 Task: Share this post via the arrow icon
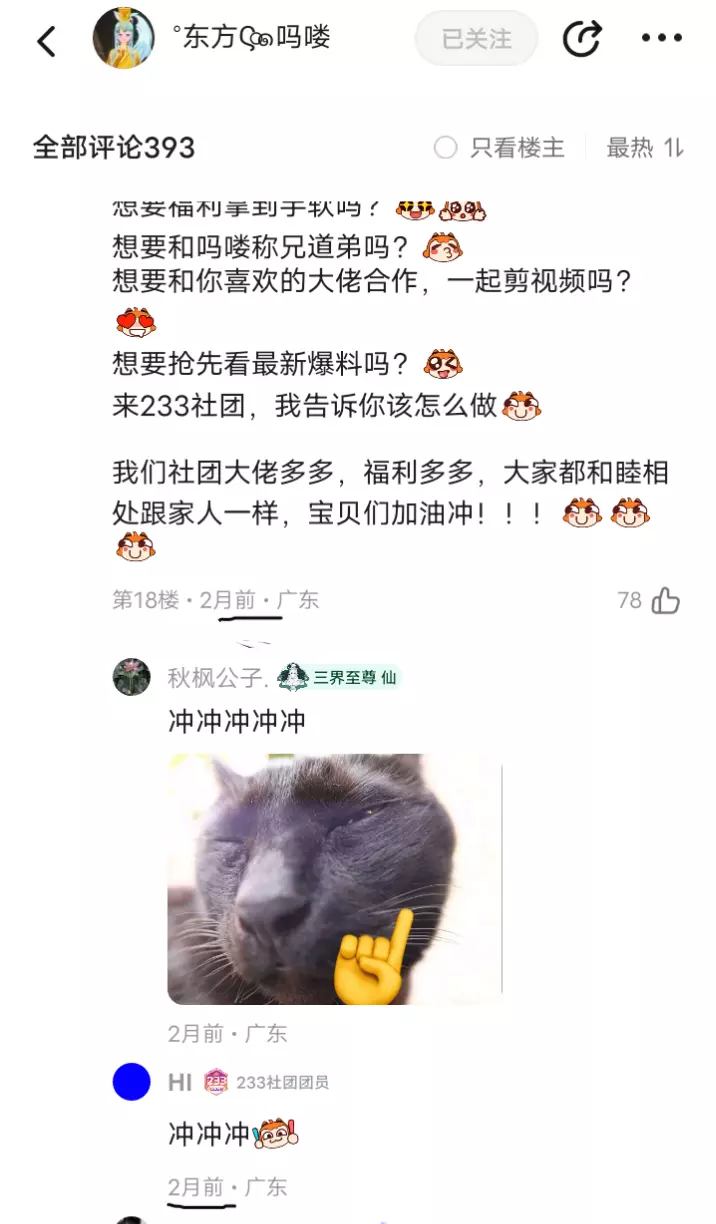(582, 39)
